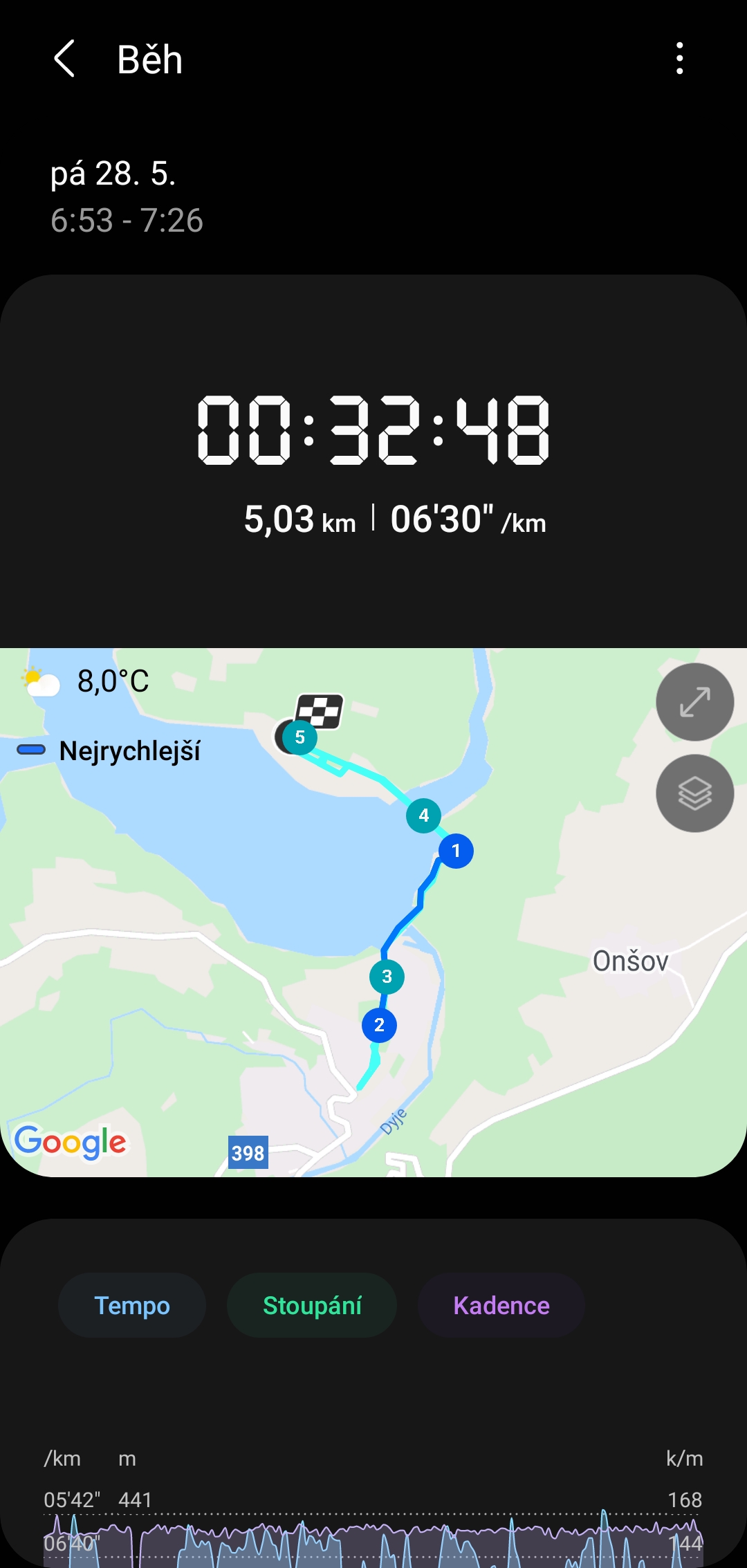Go back from the Běh screen
747x1568 pixels.
[64, 59]
